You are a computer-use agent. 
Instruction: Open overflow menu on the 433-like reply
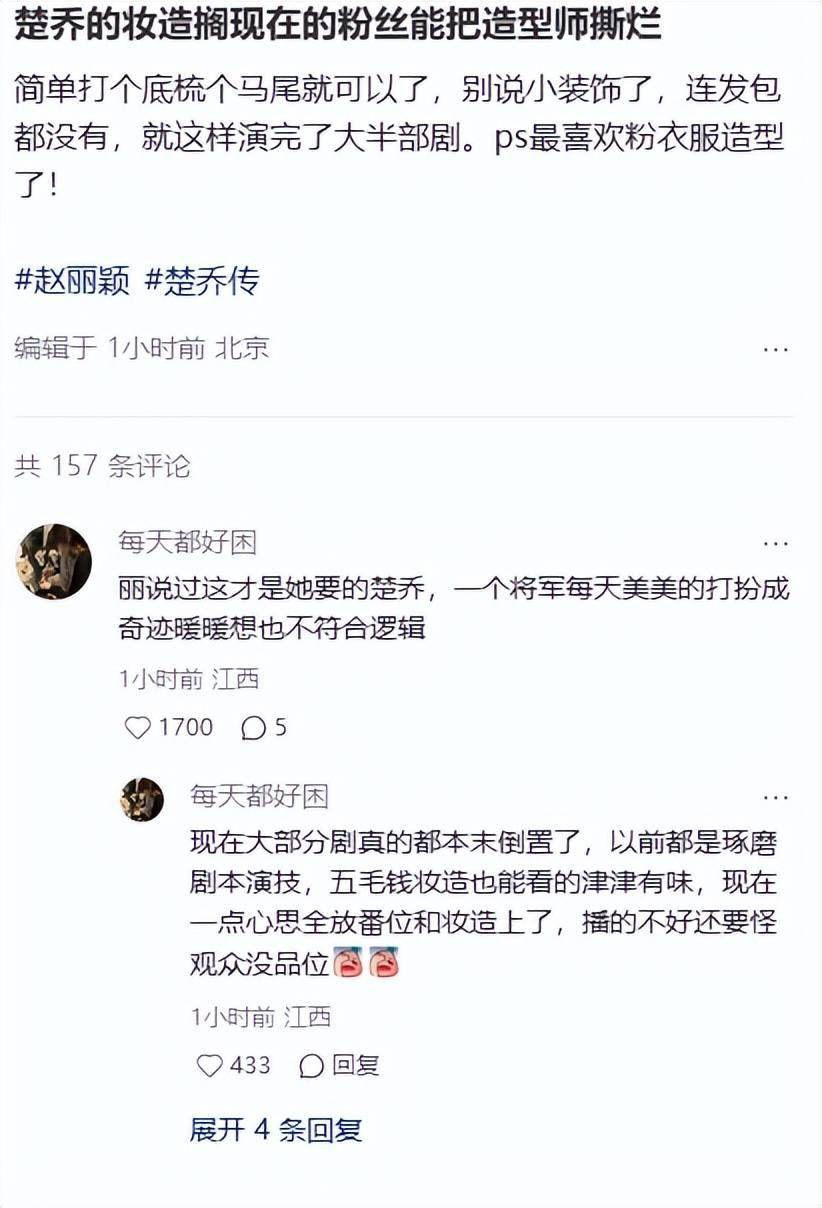pyautogui.click(x=776, y=797)
